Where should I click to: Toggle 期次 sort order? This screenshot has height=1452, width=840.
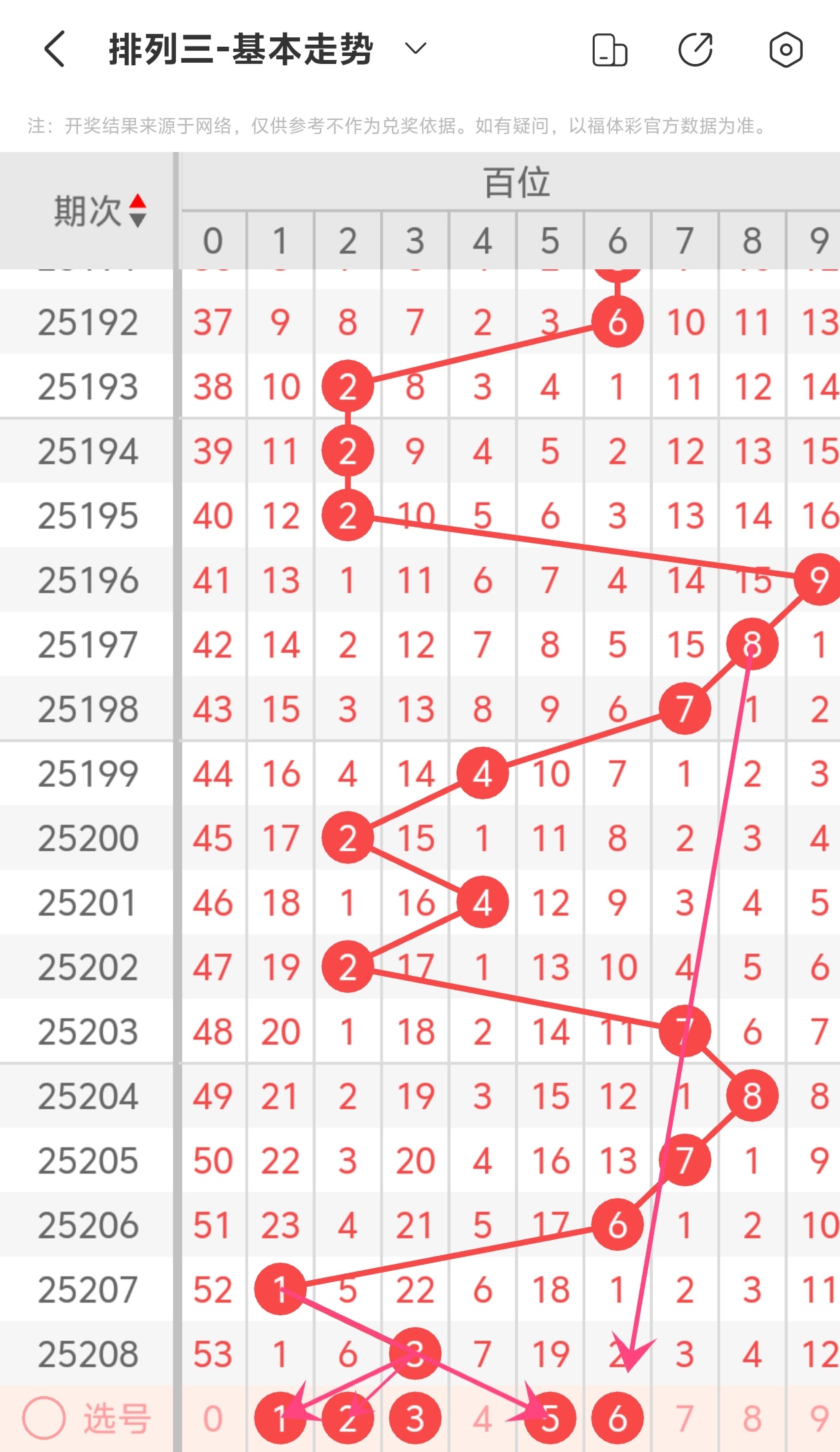click(x=137, y=211)
